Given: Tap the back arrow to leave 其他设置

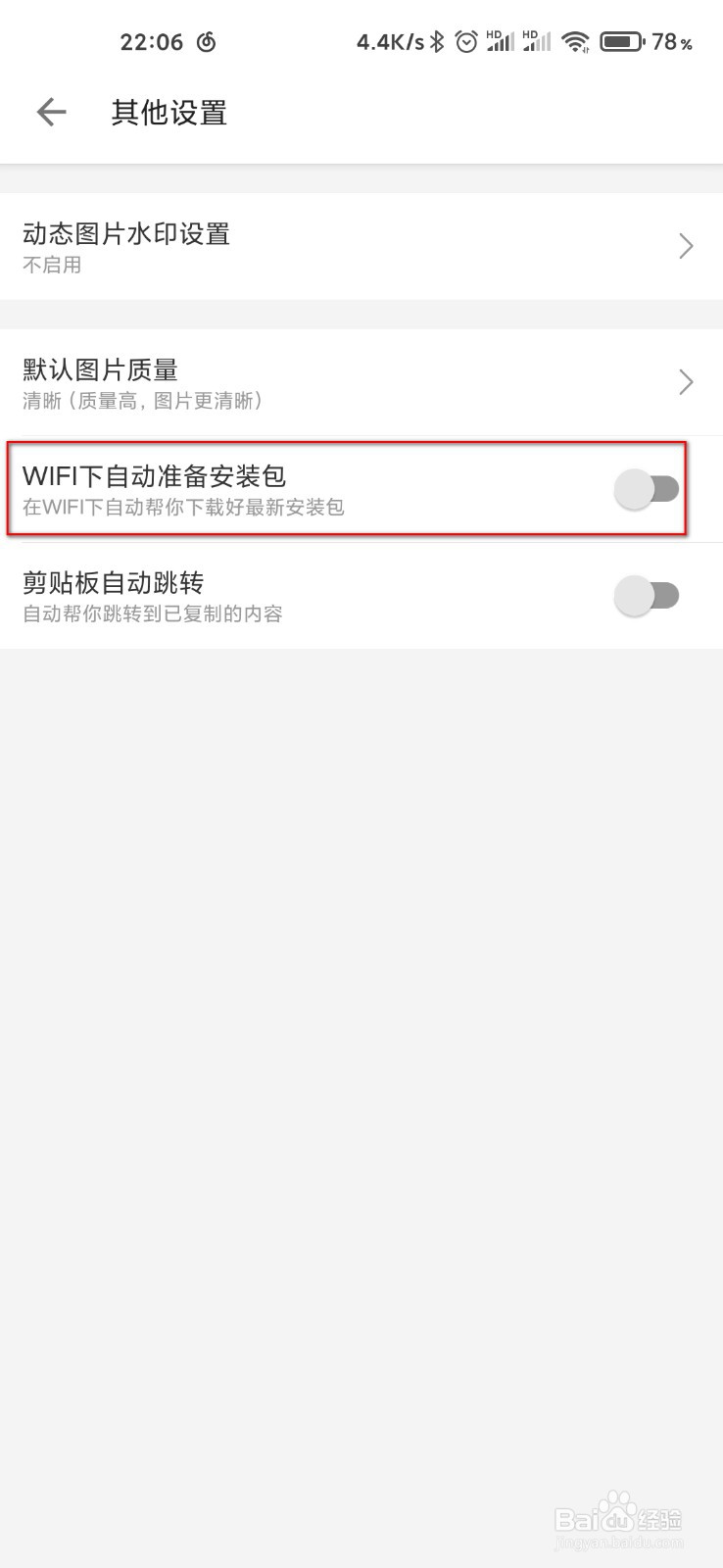Looking at the screenshot, I should (50, 112).
